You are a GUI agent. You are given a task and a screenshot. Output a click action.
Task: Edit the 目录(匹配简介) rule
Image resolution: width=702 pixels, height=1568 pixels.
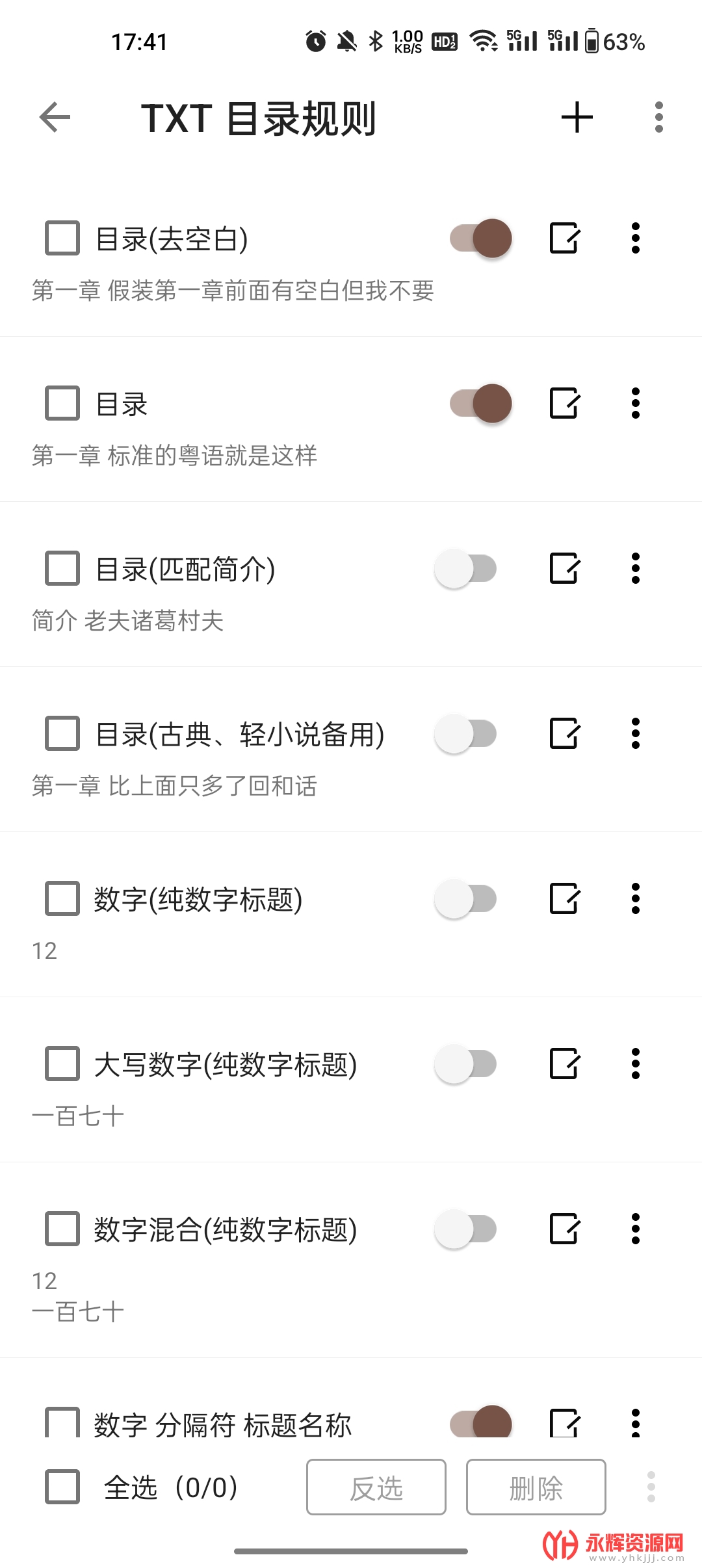(x=564, y=569)
